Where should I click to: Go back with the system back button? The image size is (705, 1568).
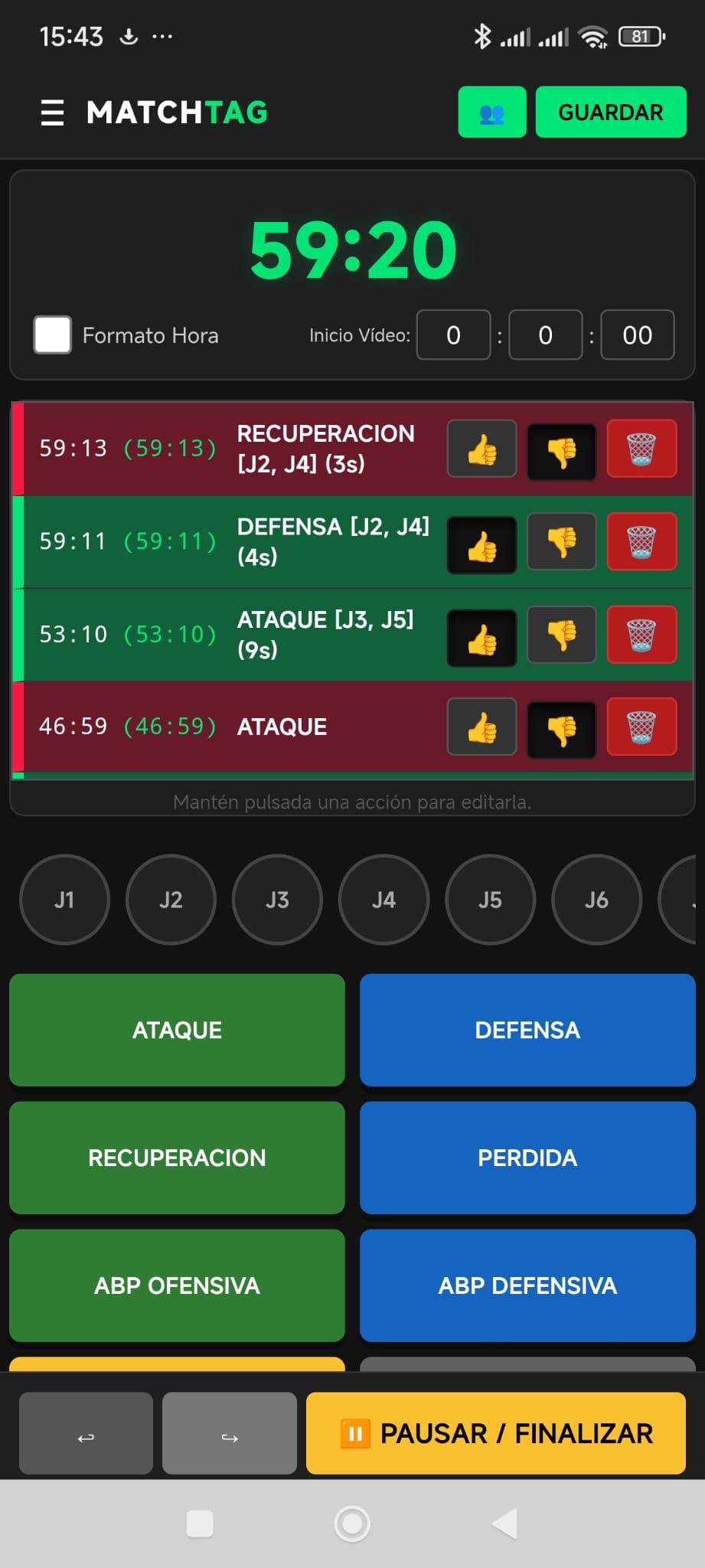tap(505, 1524)
